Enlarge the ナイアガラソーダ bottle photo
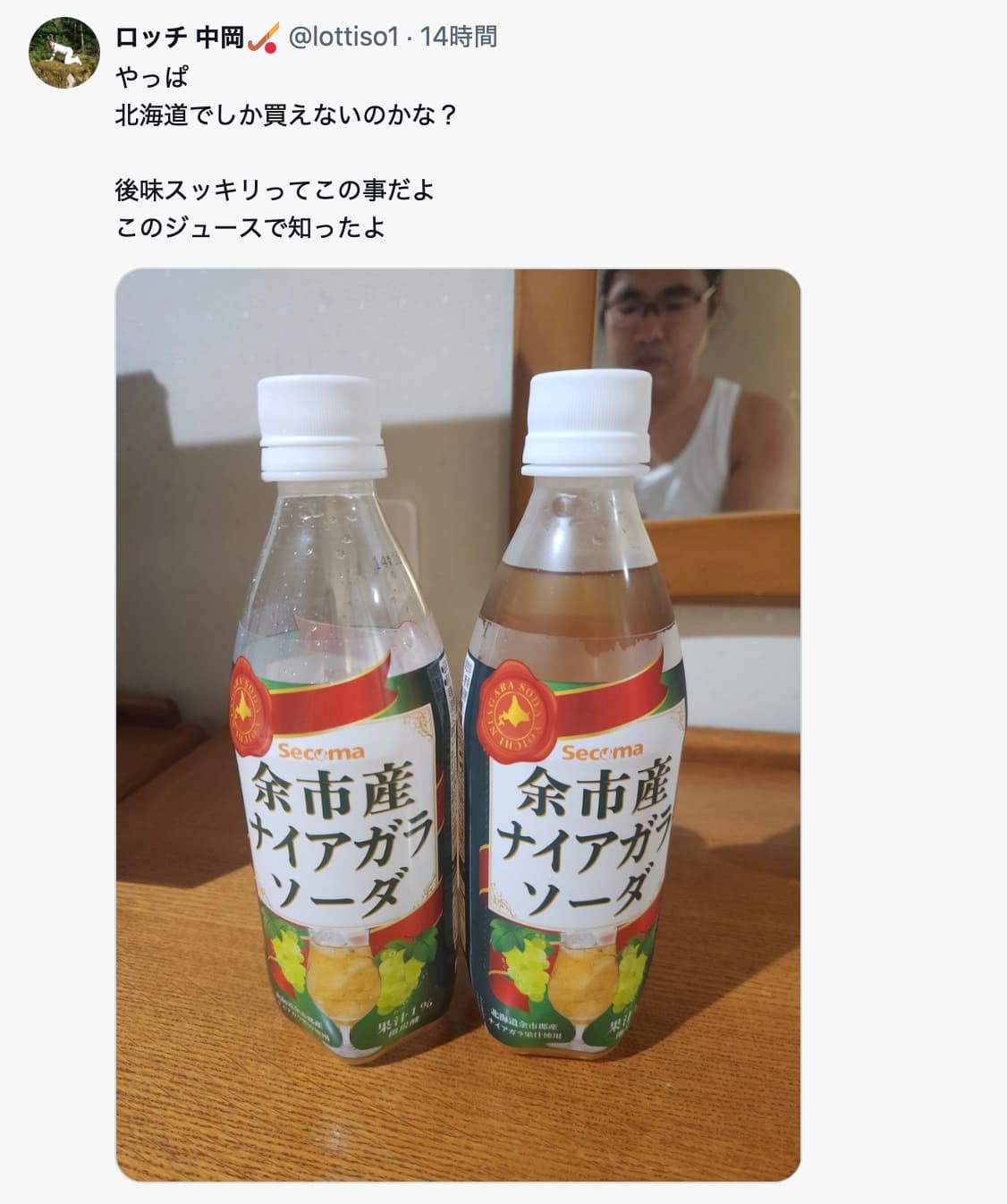 pyautogui.click(x=458, y=725)
